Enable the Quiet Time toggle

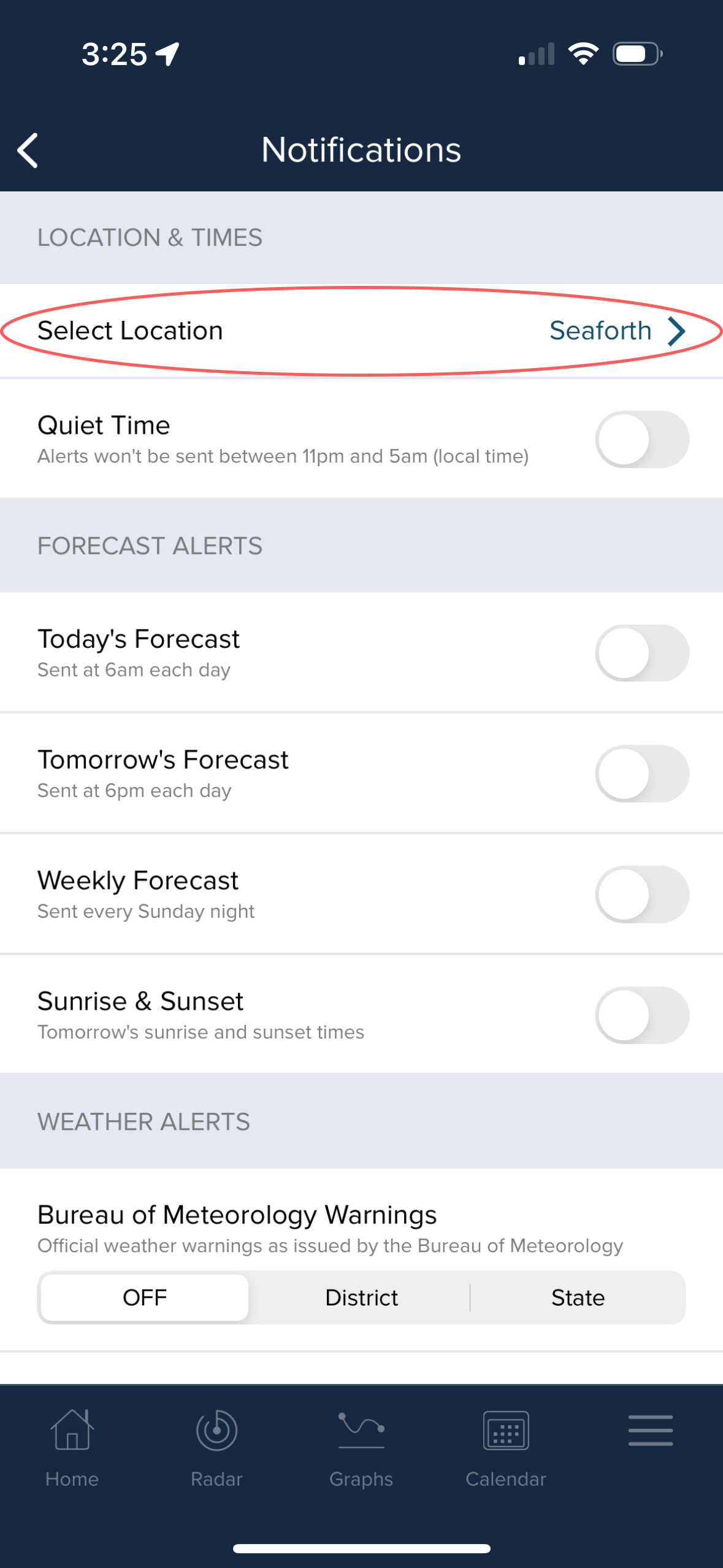(x=641, y=439)
